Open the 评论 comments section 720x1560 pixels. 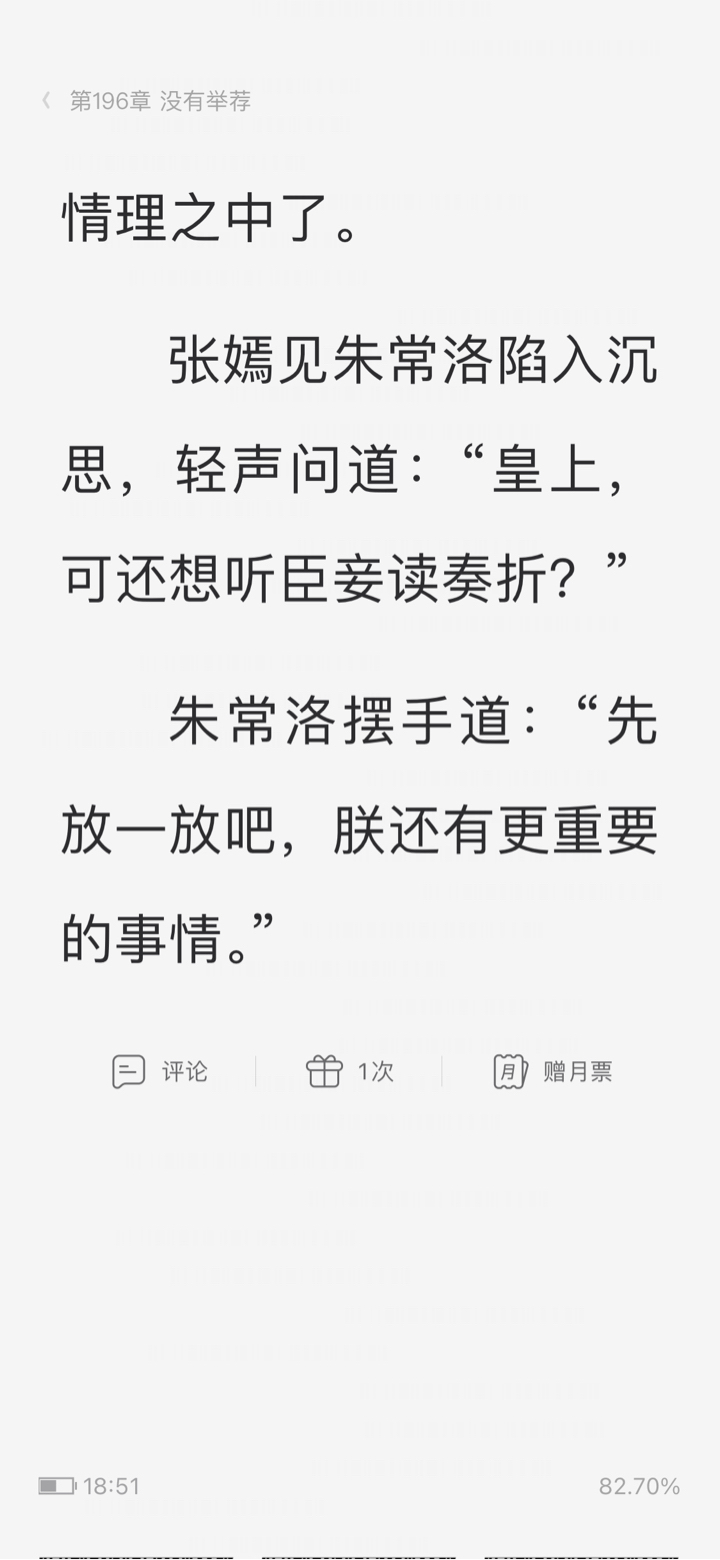(160, 1071)
